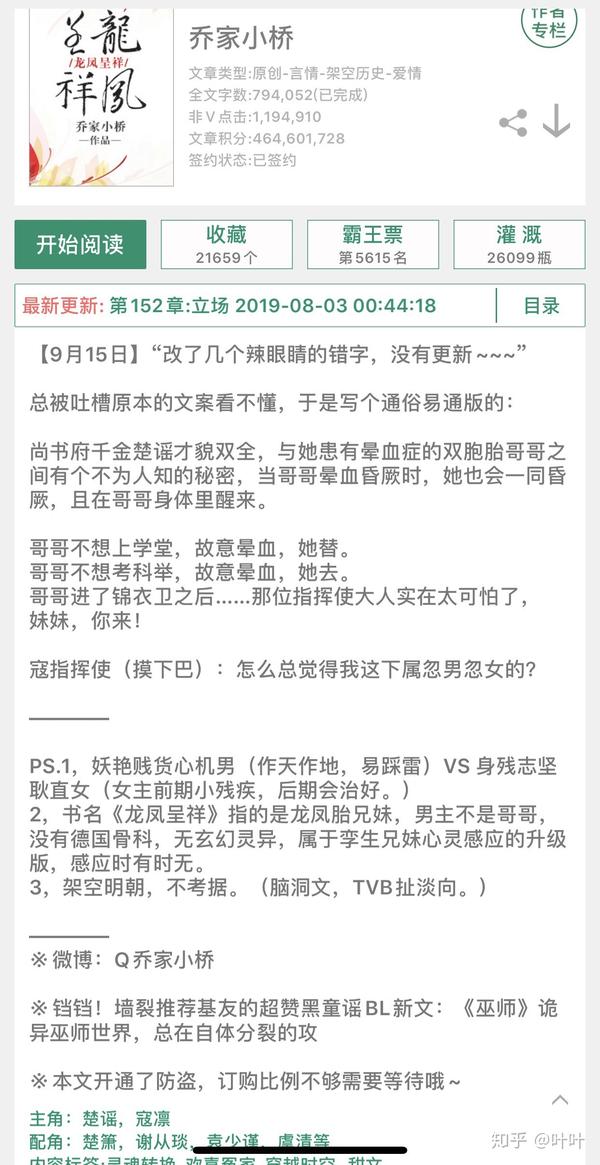
Task: Open latest chapter 第152章:立场
Action: (x=270, y=306)
